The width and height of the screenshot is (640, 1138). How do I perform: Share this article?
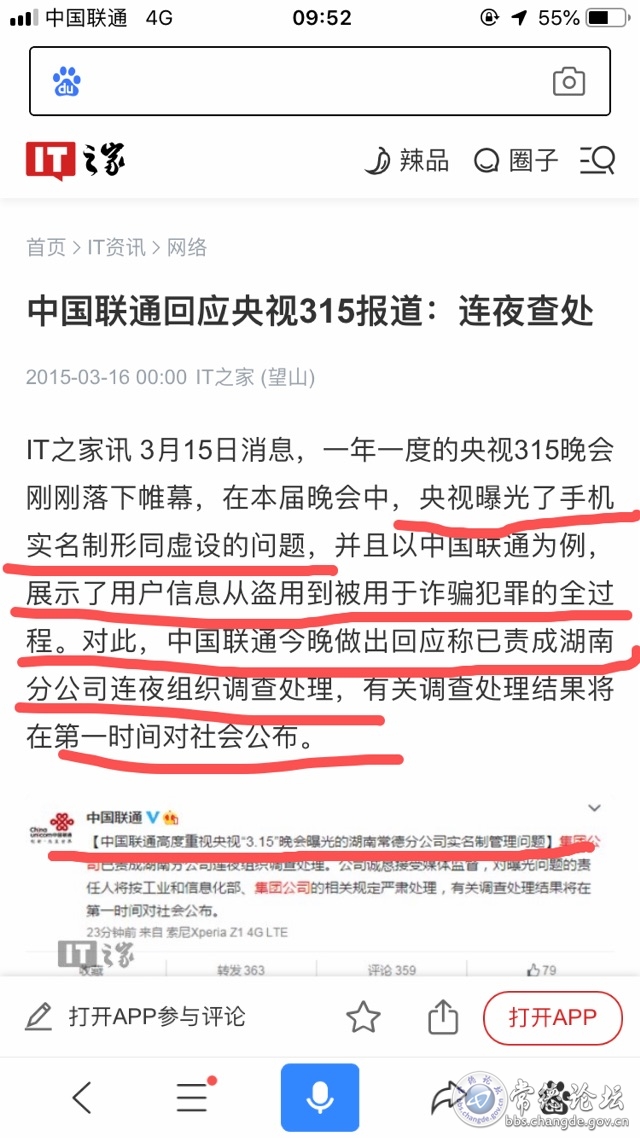[x=442, y=1018]
